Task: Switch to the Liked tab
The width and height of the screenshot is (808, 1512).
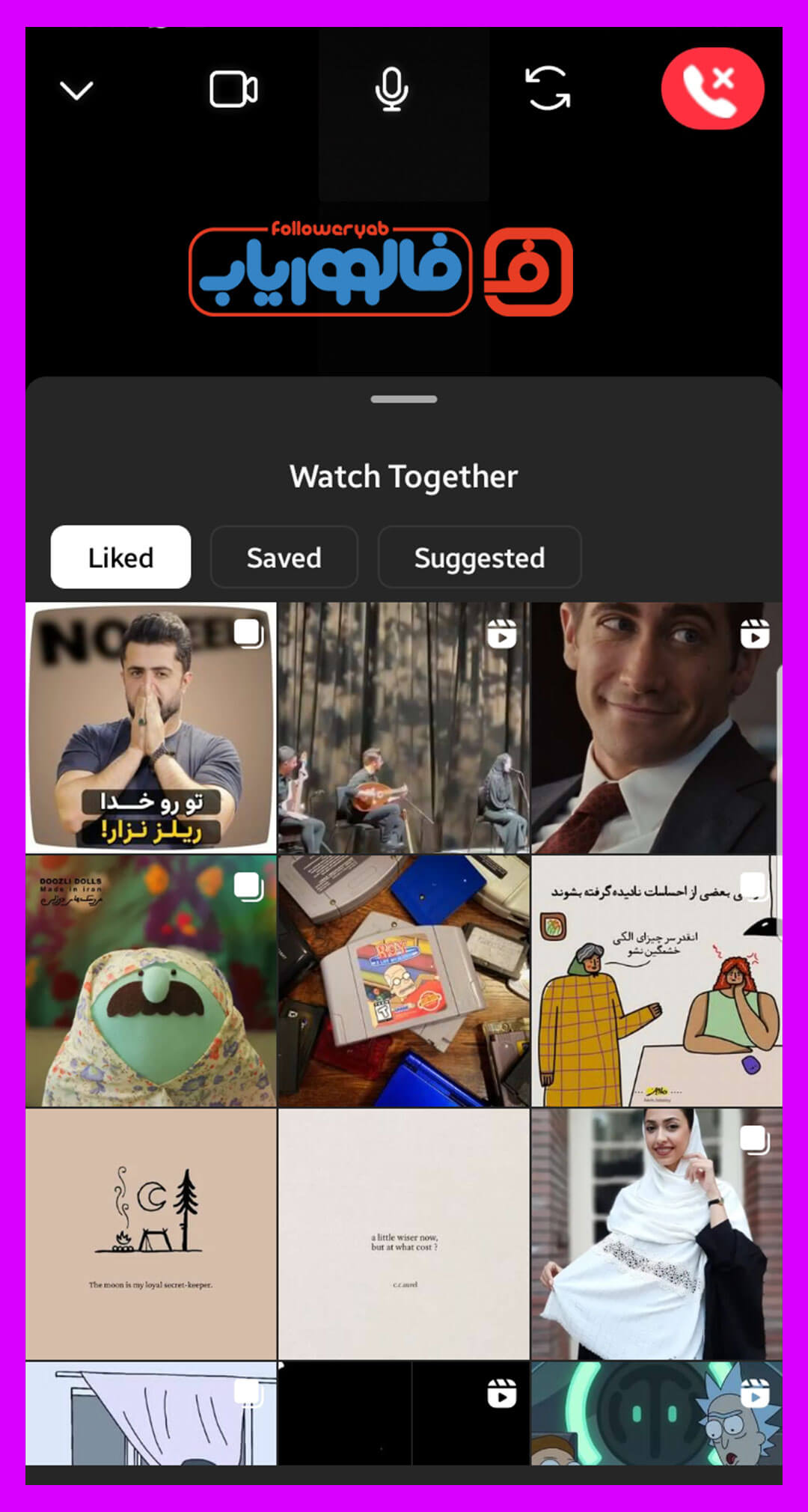Action: coord(120,558)
